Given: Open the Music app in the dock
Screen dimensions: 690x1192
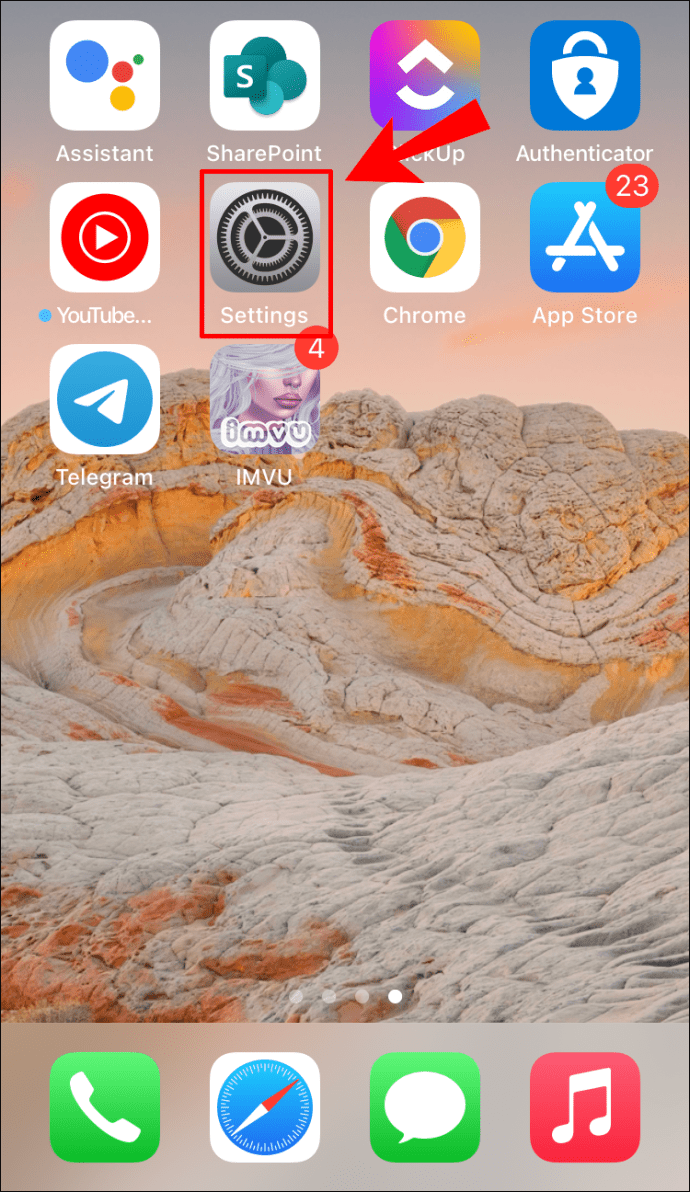Looking at the screenshot, I should coord(585,1107).
